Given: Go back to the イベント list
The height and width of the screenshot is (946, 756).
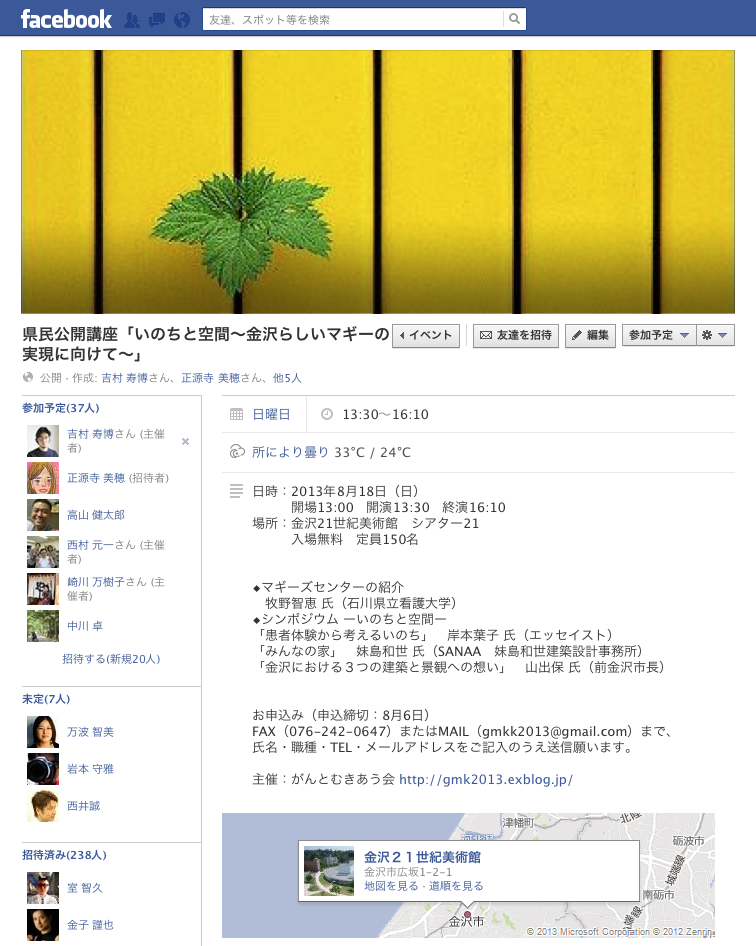Looking at the screenshot, I should 426,336.
